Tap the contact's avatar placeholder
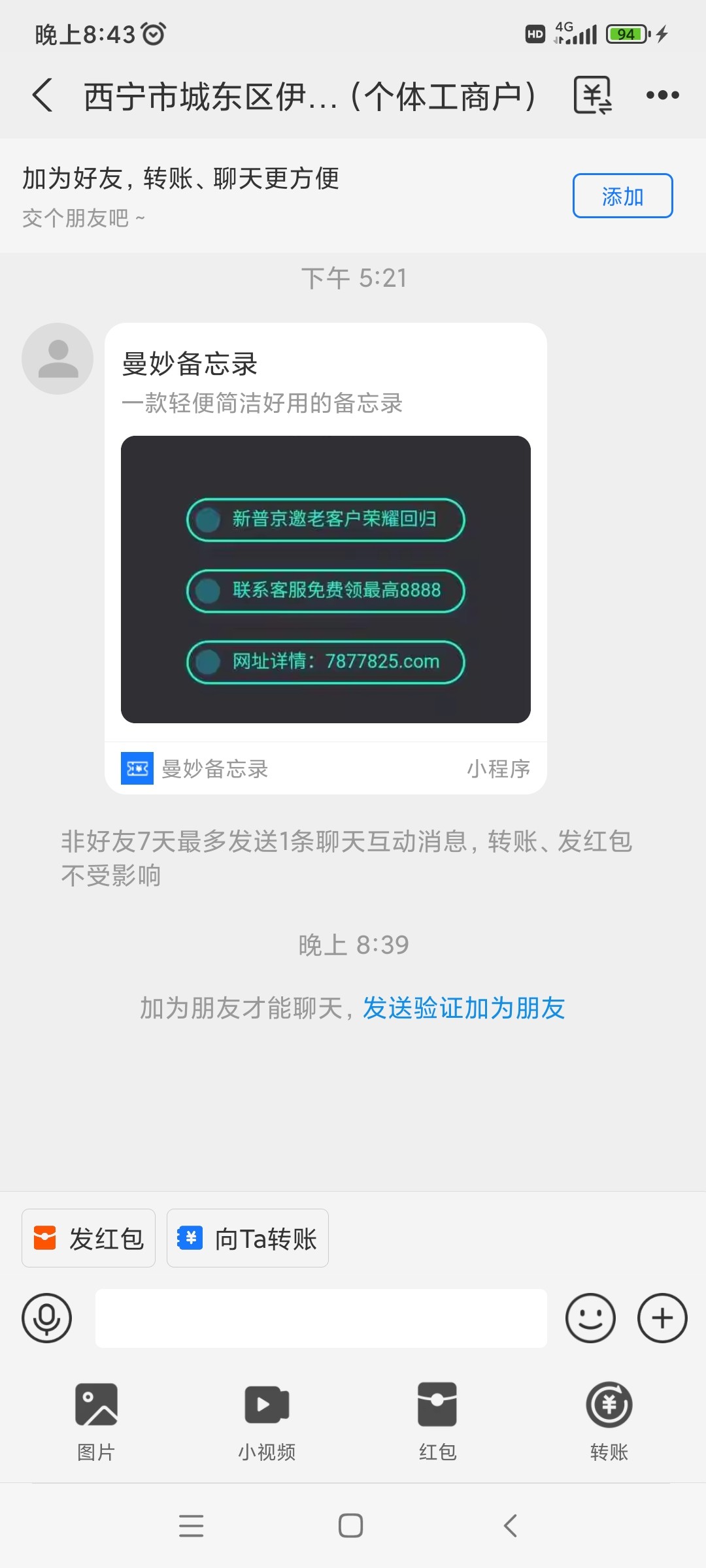Screen dimensions: 706x1568 click(x=56, y=358)
